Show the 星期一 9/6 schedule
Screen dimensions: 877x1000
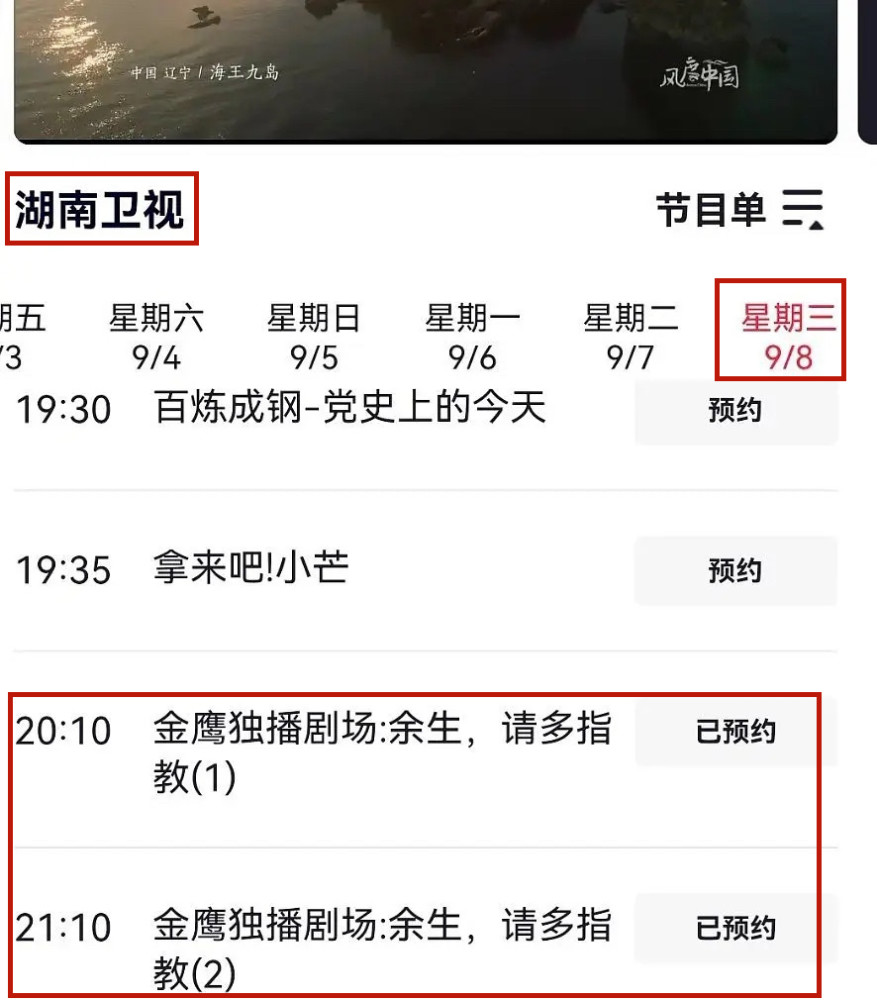pyautogui.click(x=472, y=338)
